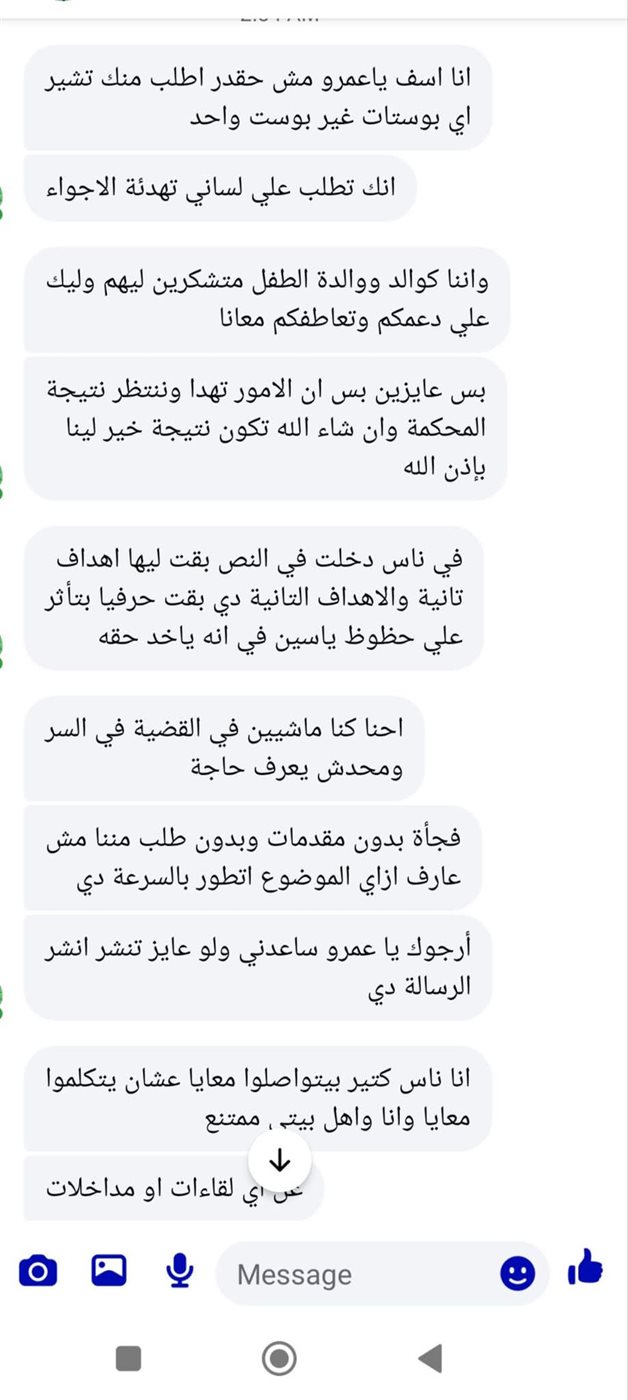The height and width of the screenshot is (1400, 628).
Task: Open the emoji picker
Action: 517,1273
